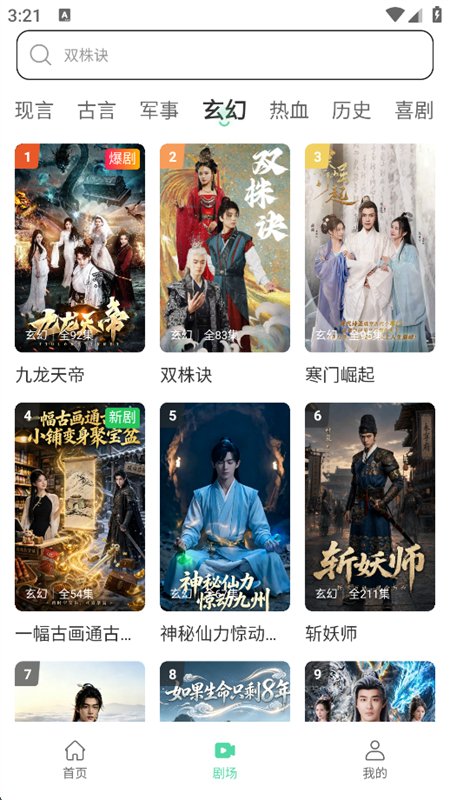Open the 热血 category tab

pyautogui.click(x=289, y=110)
